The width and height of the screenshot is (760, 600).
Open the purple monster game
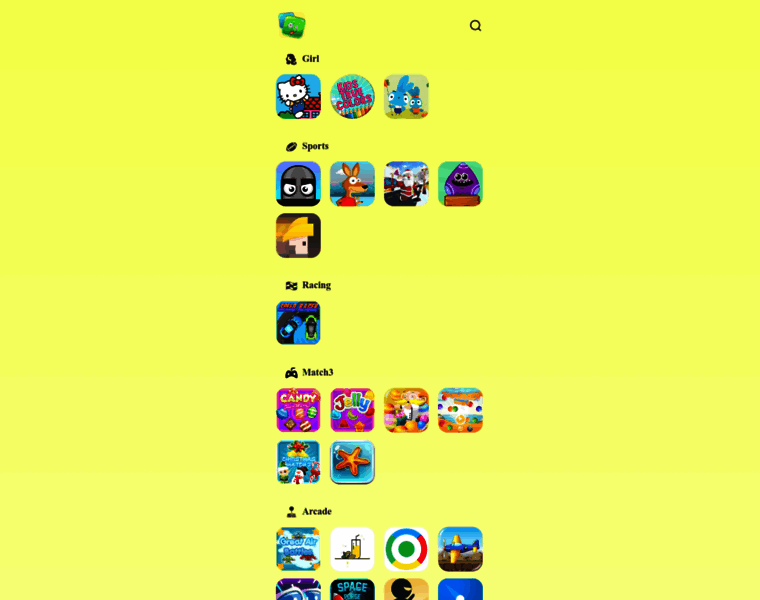point(460,184)
